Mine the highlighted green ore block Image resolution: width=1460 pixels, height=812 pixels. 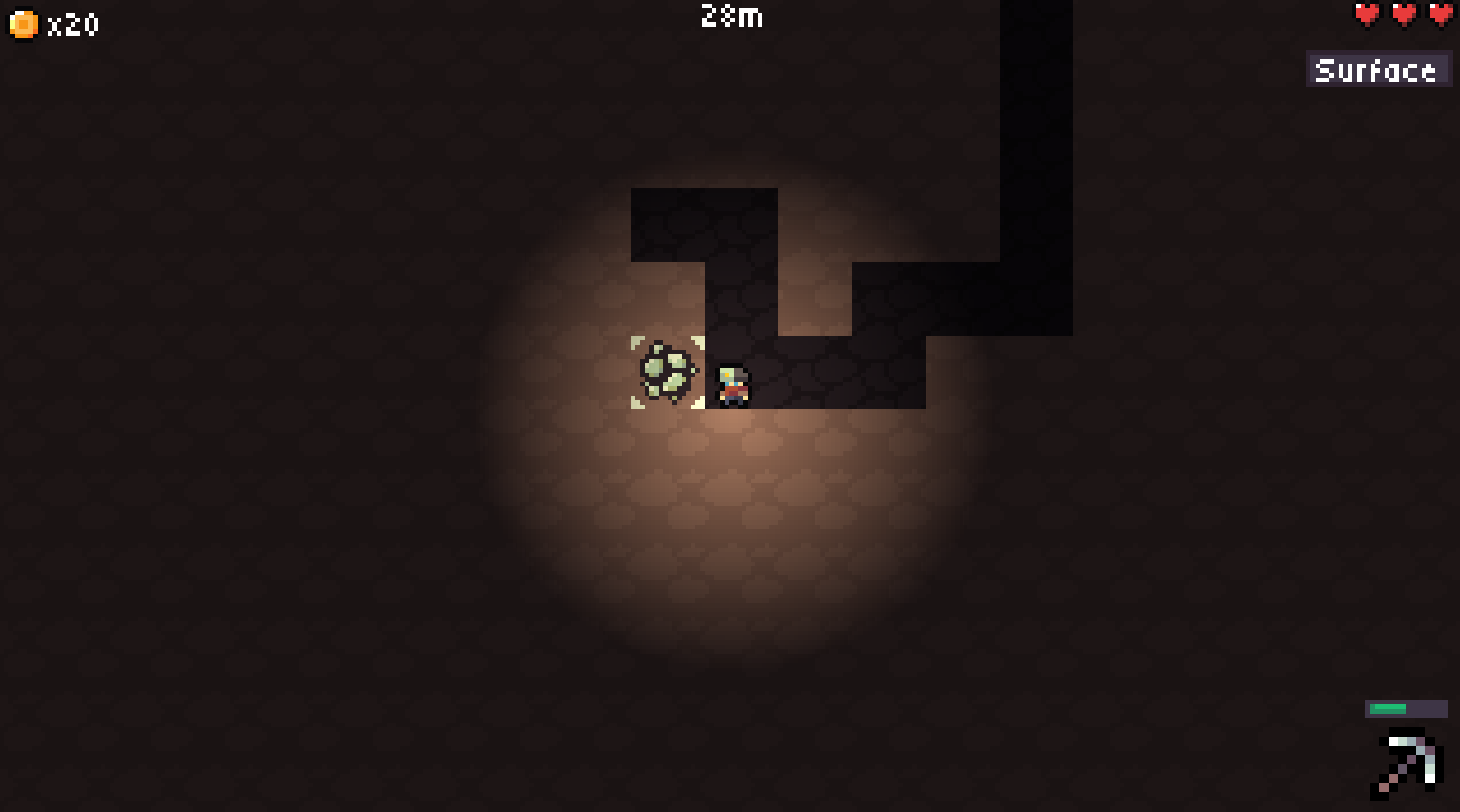pyautogui.click(x=667, y=373)
